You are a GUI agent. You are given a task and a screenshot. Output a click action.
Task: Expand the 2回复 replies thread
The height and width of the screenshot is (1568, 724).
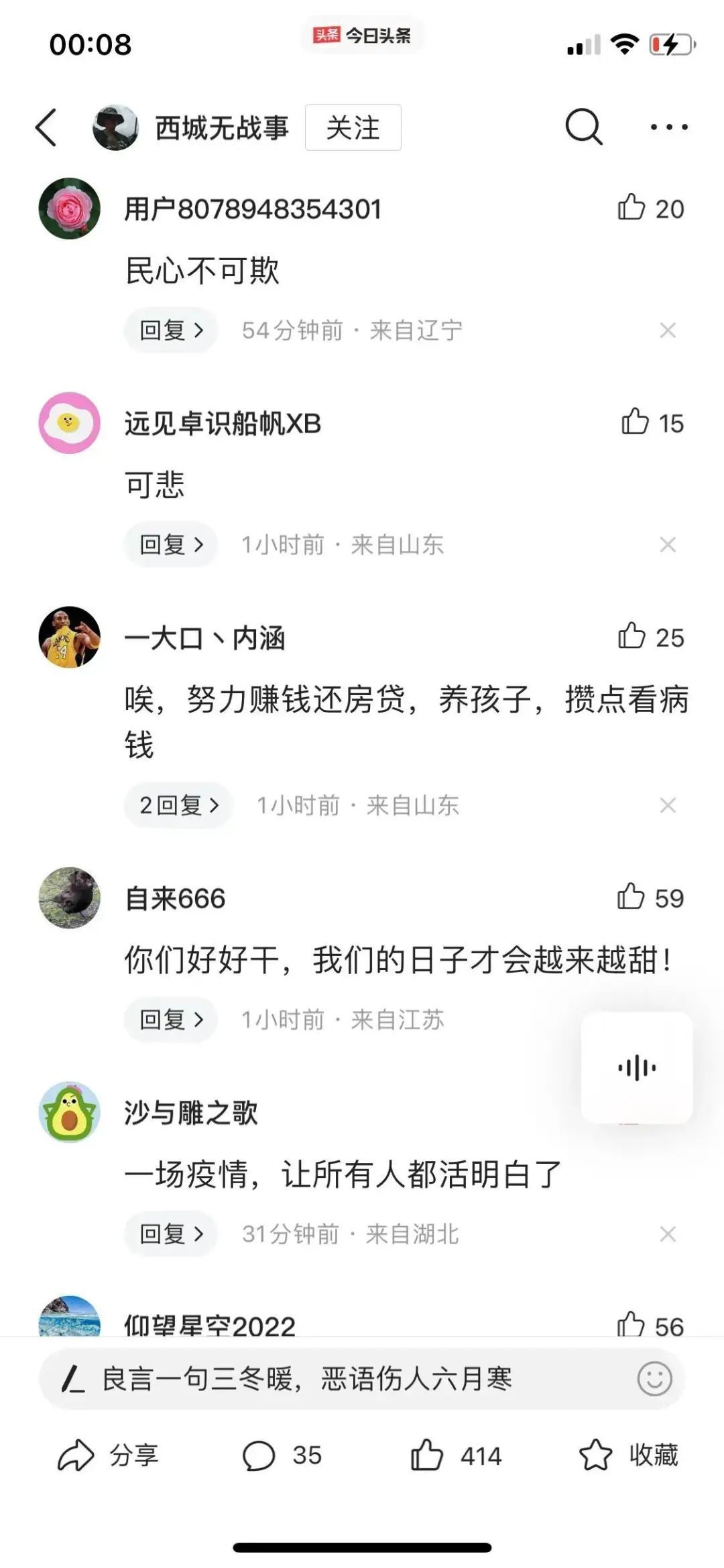coord(178,805)
